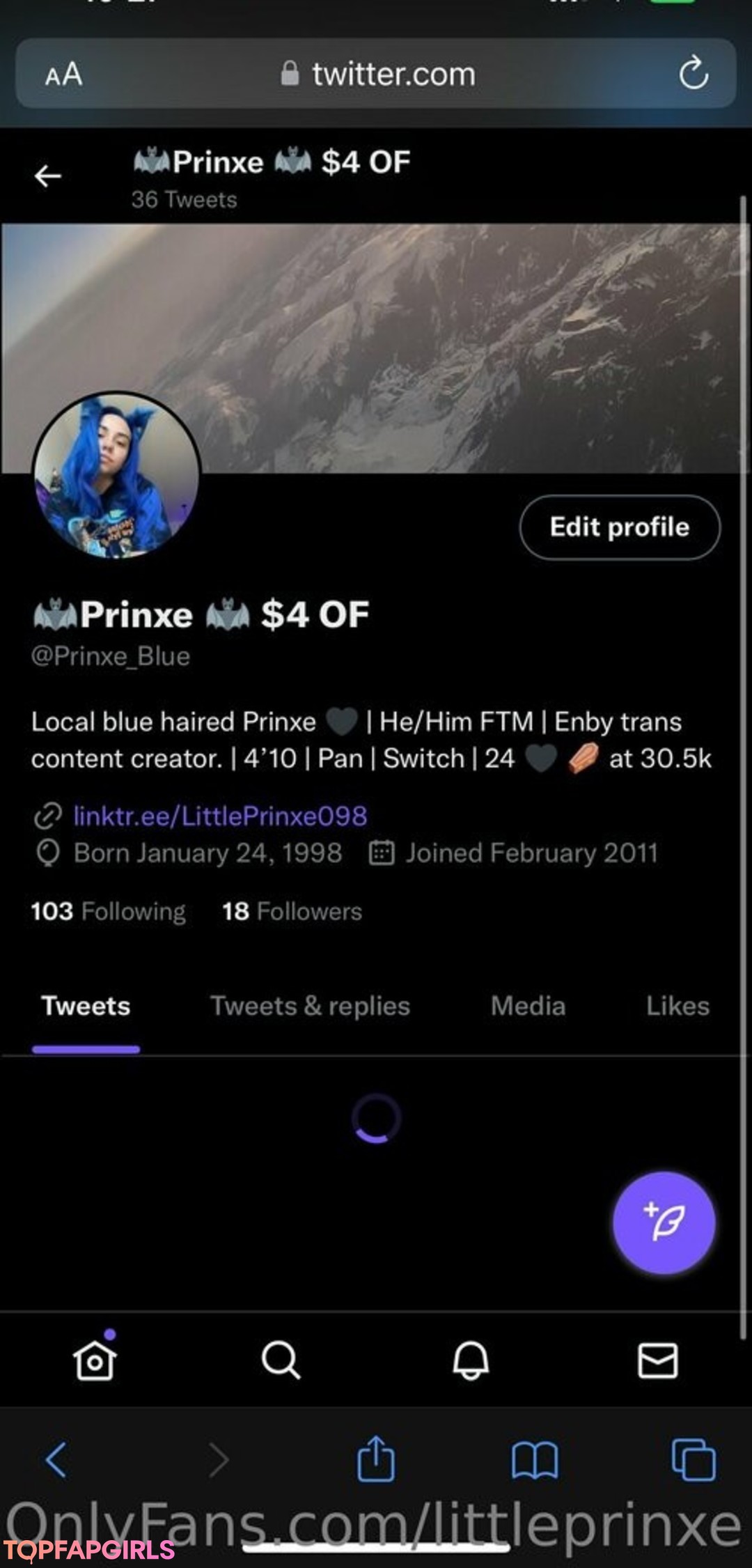Screen dimensions: 752x1568
Task: Switch to the Likes tab
Action: [x=677, y=1006]
